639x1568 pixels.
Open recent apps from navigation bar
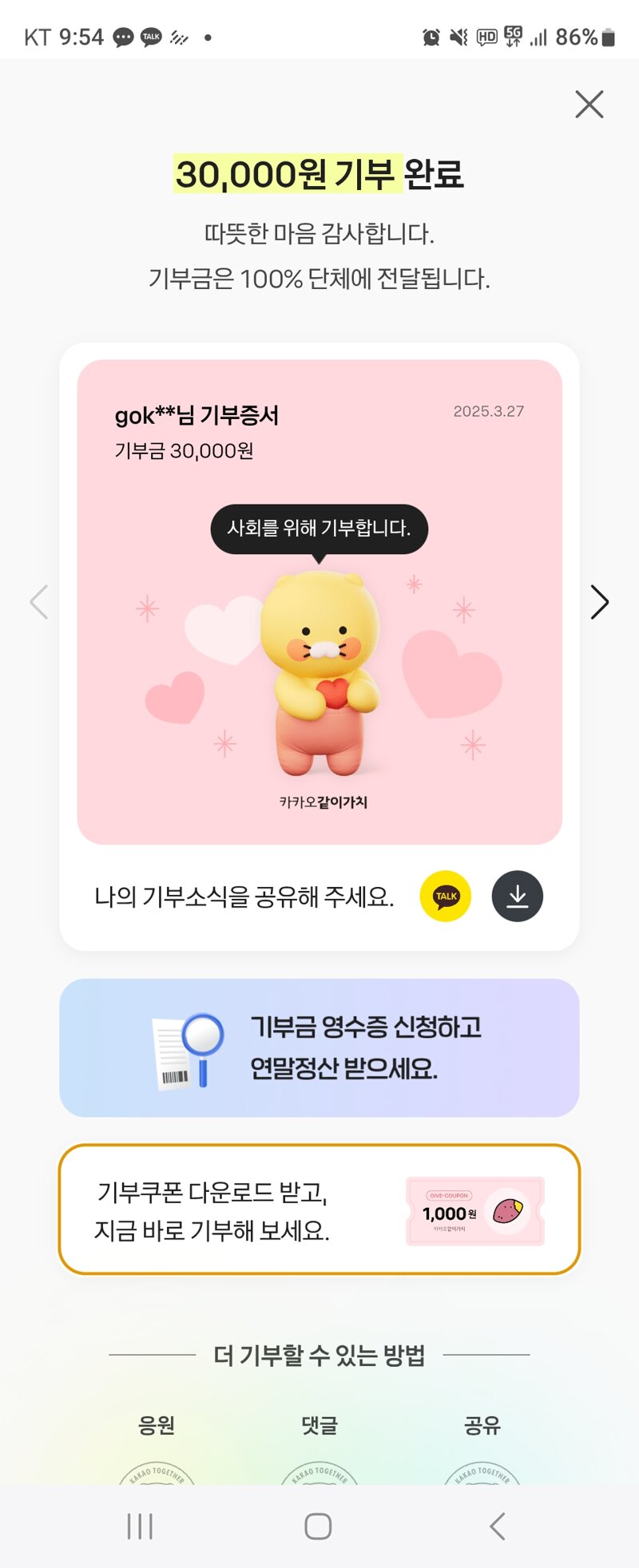pyautogui.click(x=140, y=1526)
